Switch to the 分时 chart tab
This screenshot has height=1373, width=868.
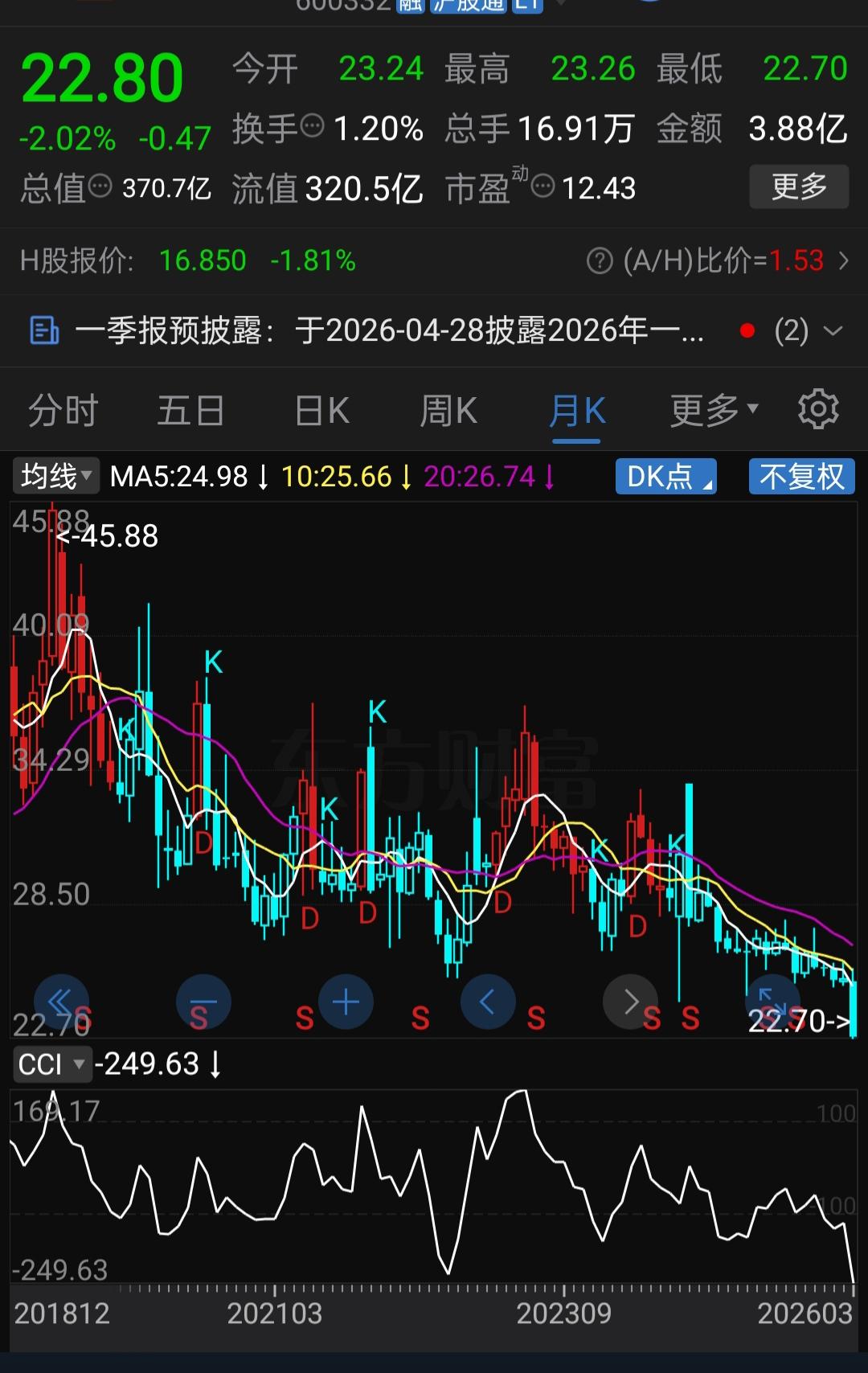click(61, 409)
